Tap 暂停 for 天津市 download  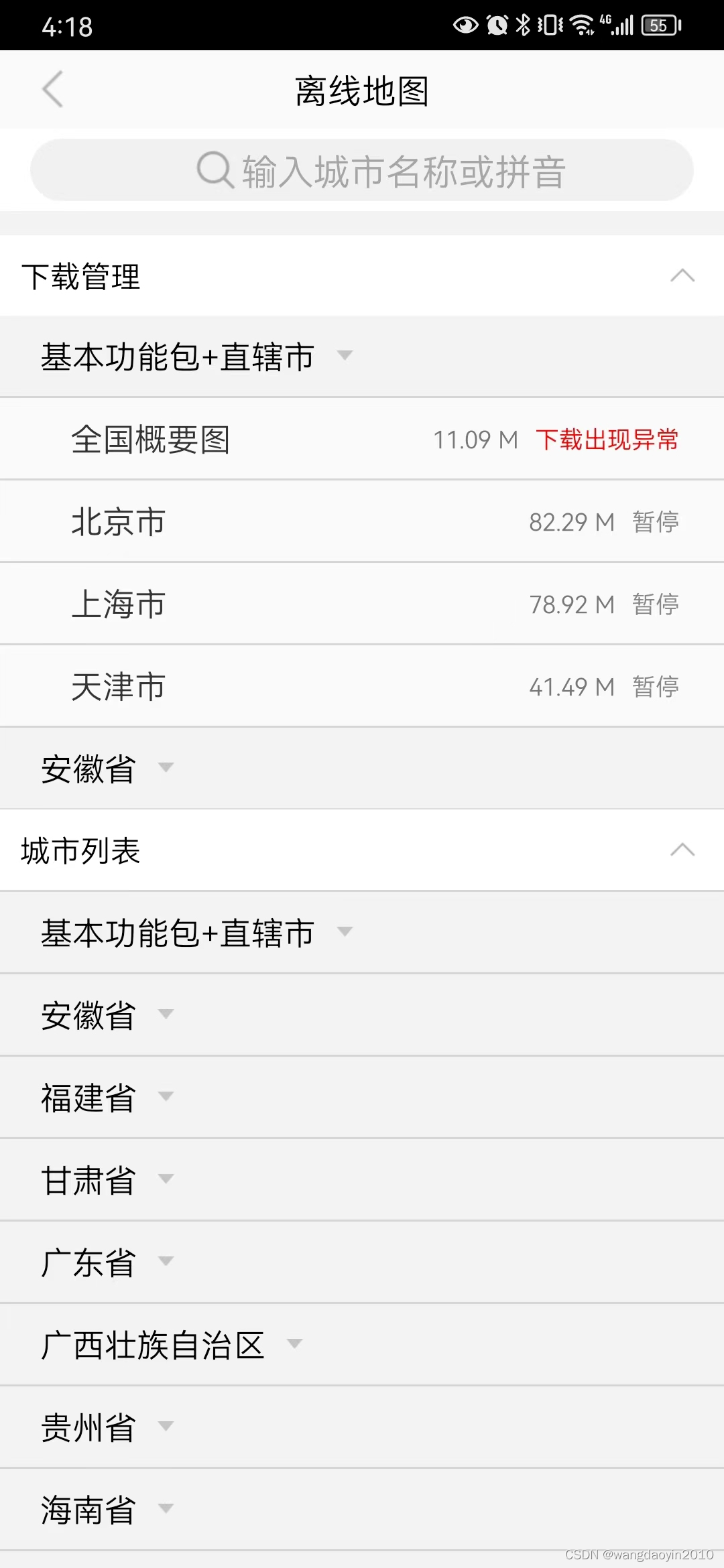[x=655, y=687]
